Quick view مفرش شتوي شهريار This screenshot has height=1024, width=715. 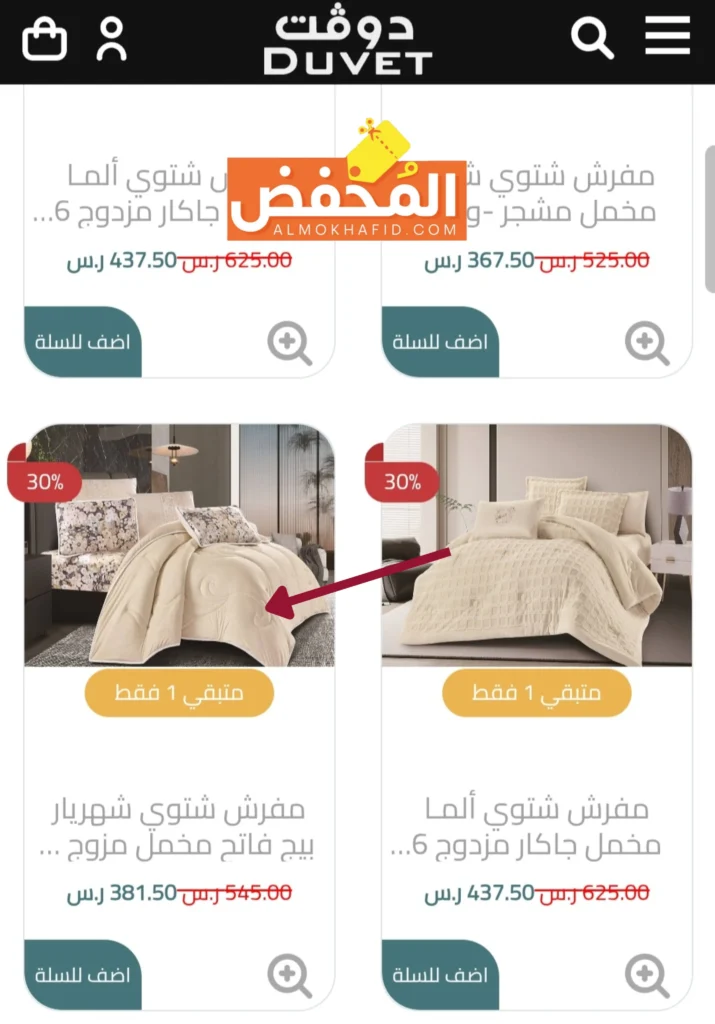tap(289, 976)
